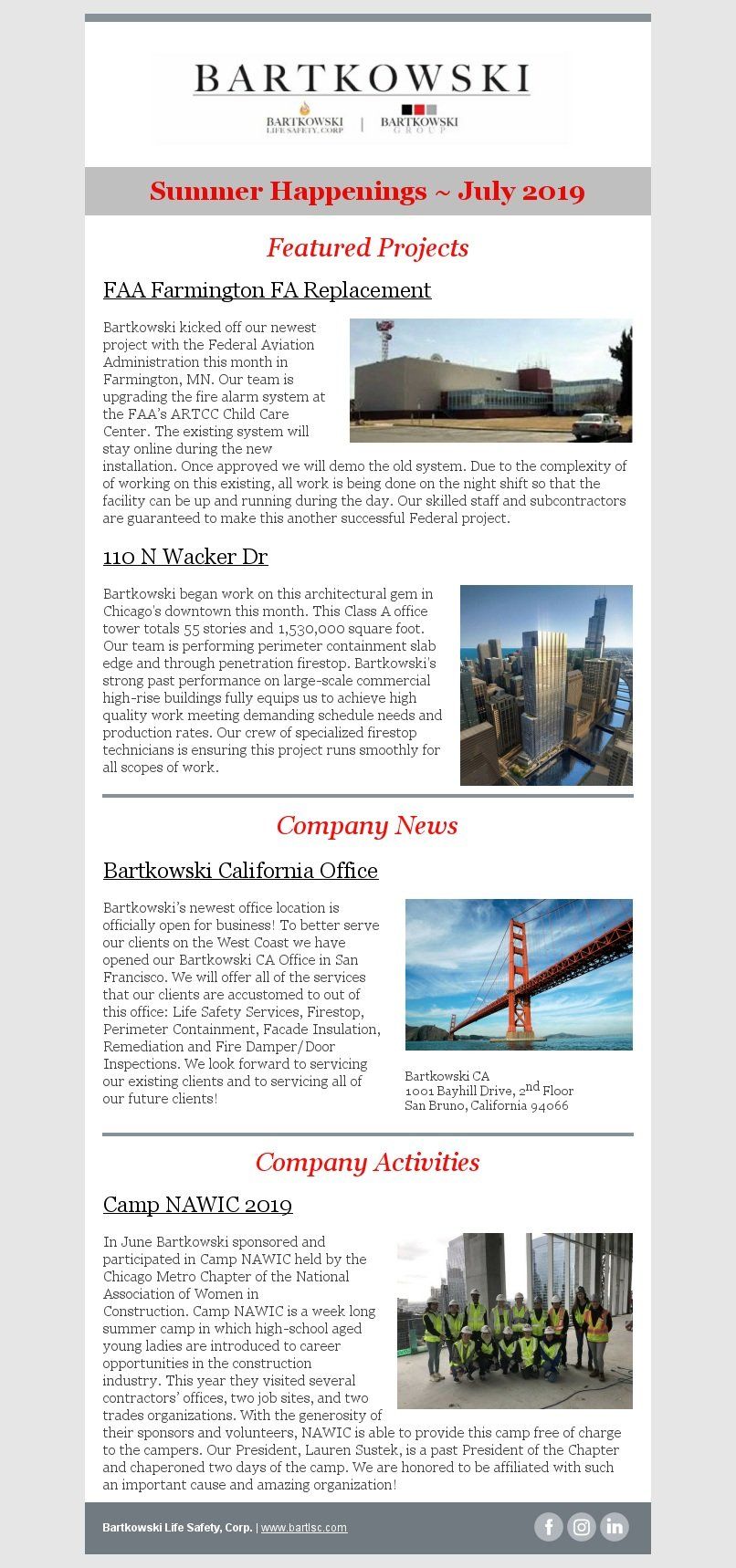Open the Facebook icon in footer
Viewport: 736px width, 1568px height.
549,1526
